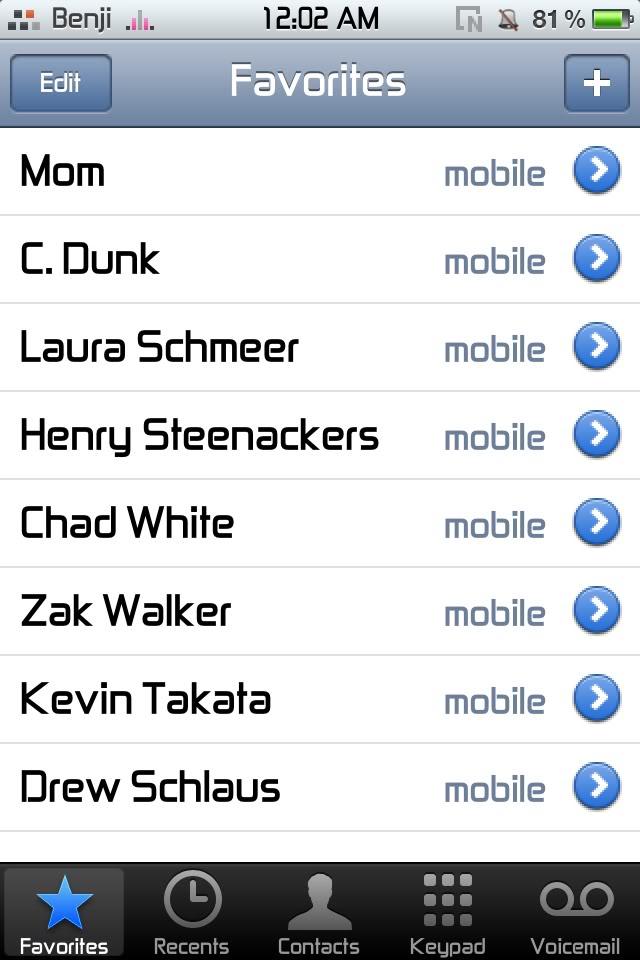Open the Keypad tab
Image resolution: width=640 pixels, height=960 pixels.
point(447,913)
